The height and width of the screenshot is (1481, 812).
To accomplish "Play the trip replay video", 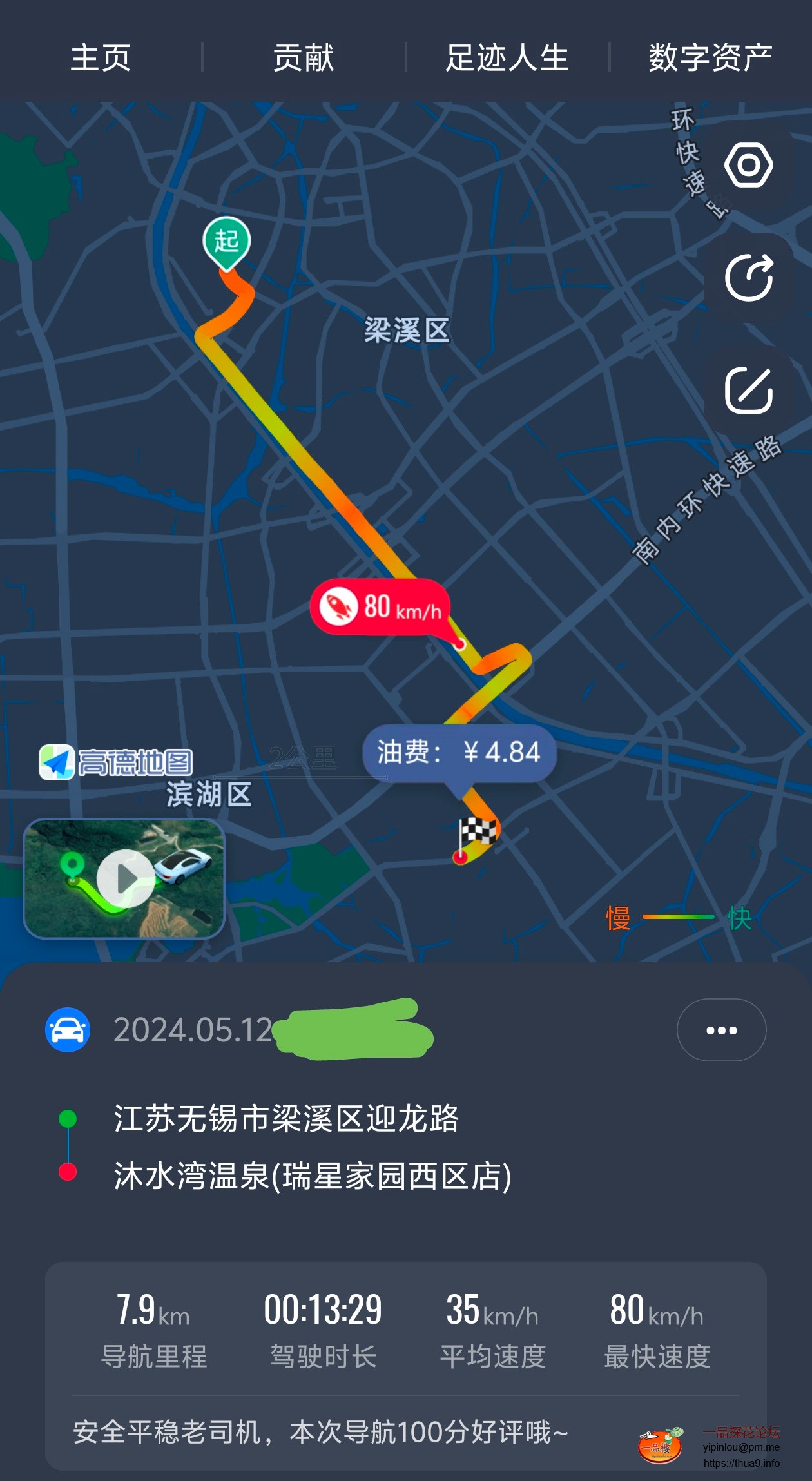I will (x=125, y=878).
